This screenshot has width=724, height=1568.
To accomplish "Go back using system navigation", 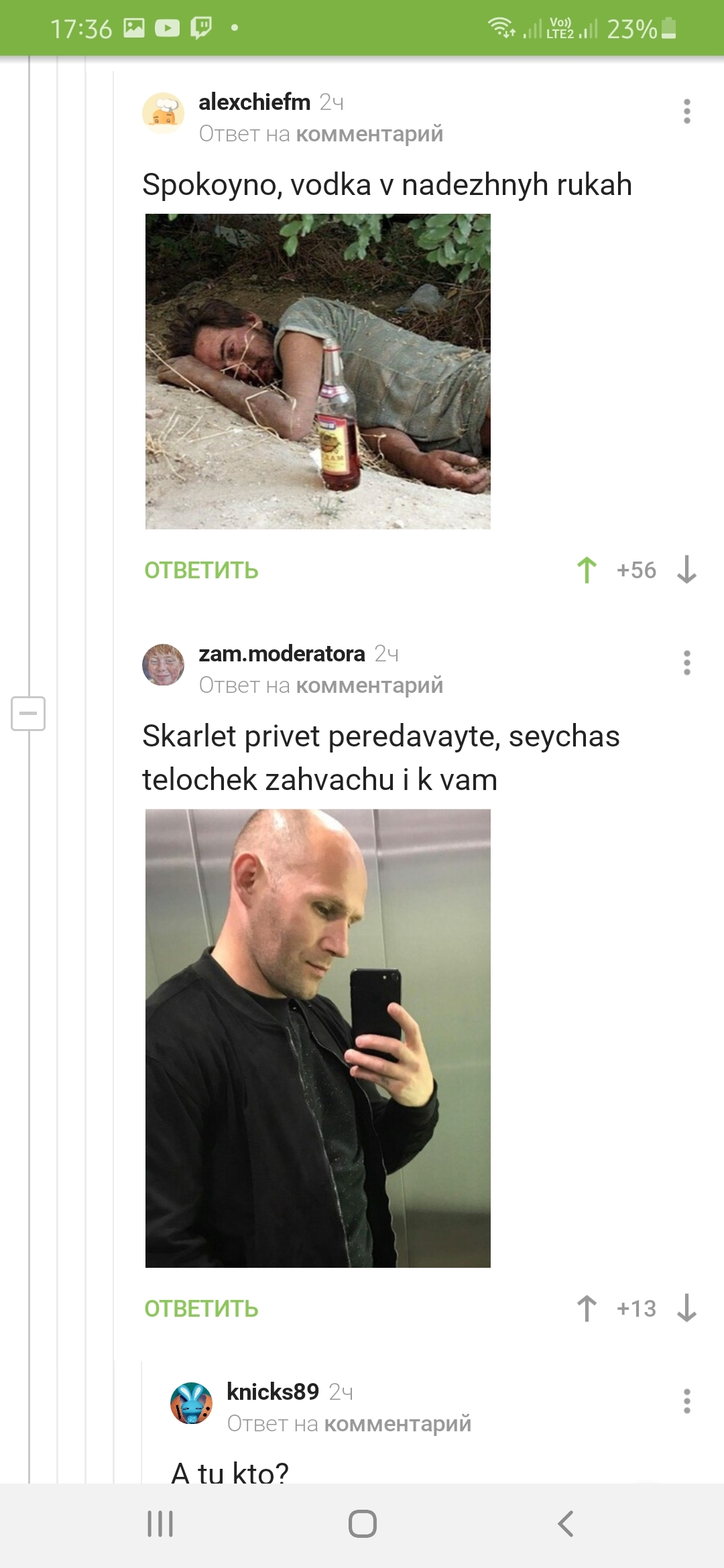I will tap(565, 1524).
